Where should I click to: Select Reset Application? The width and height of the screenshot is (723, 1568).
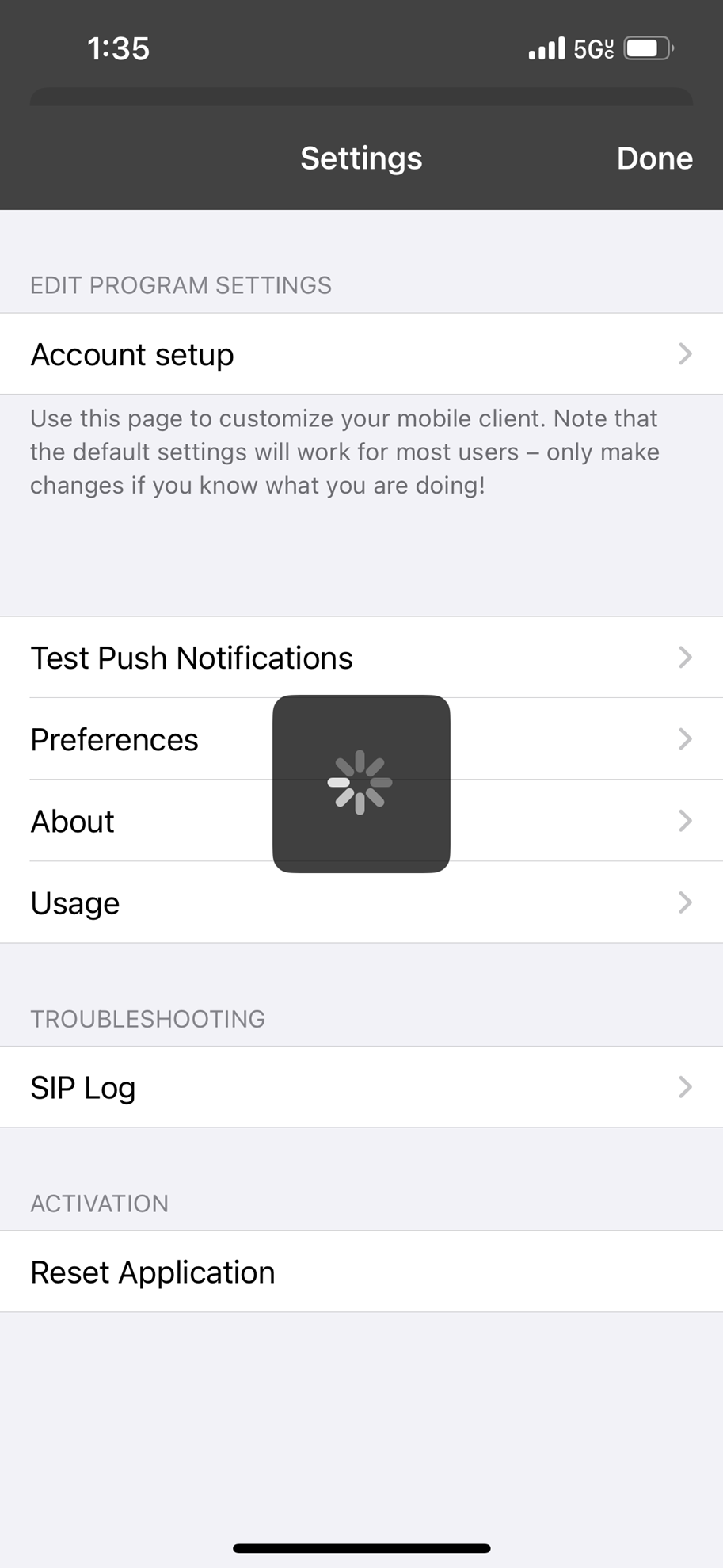pyautogui.click(x=361, y=1272)
